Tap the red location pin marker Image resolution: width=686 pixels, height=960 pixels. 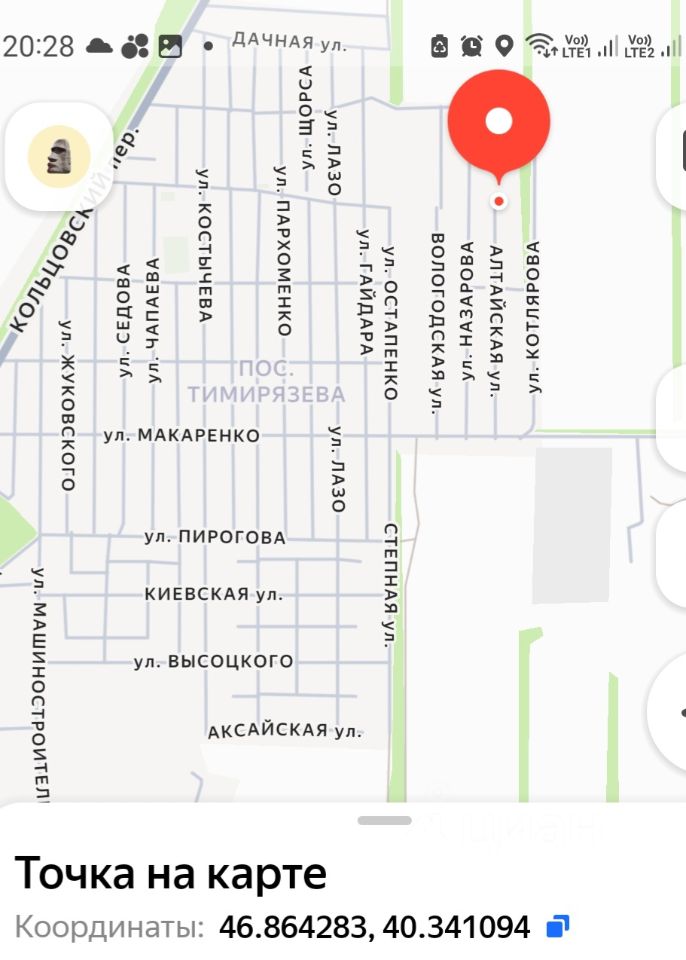(x=498, y=124)
